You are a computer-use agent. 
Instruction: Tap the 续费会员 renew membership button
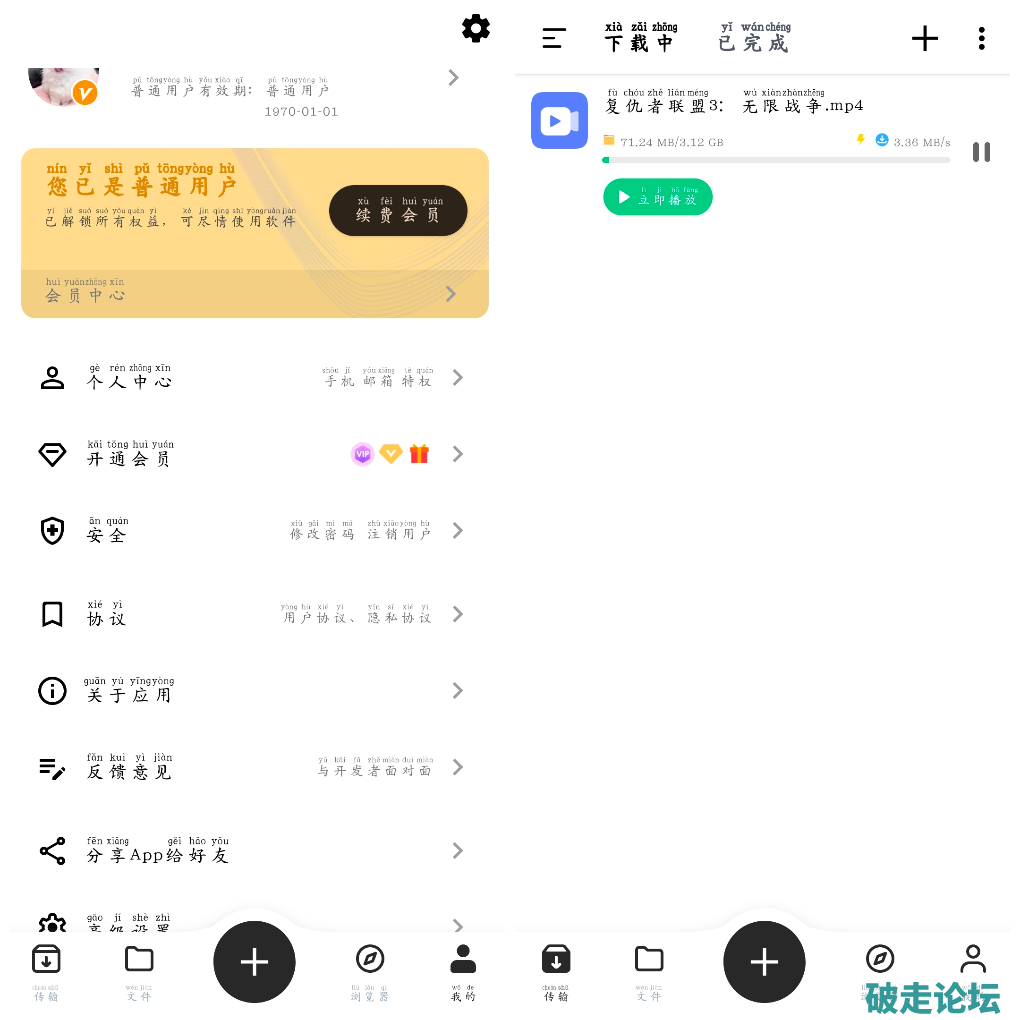398,211
